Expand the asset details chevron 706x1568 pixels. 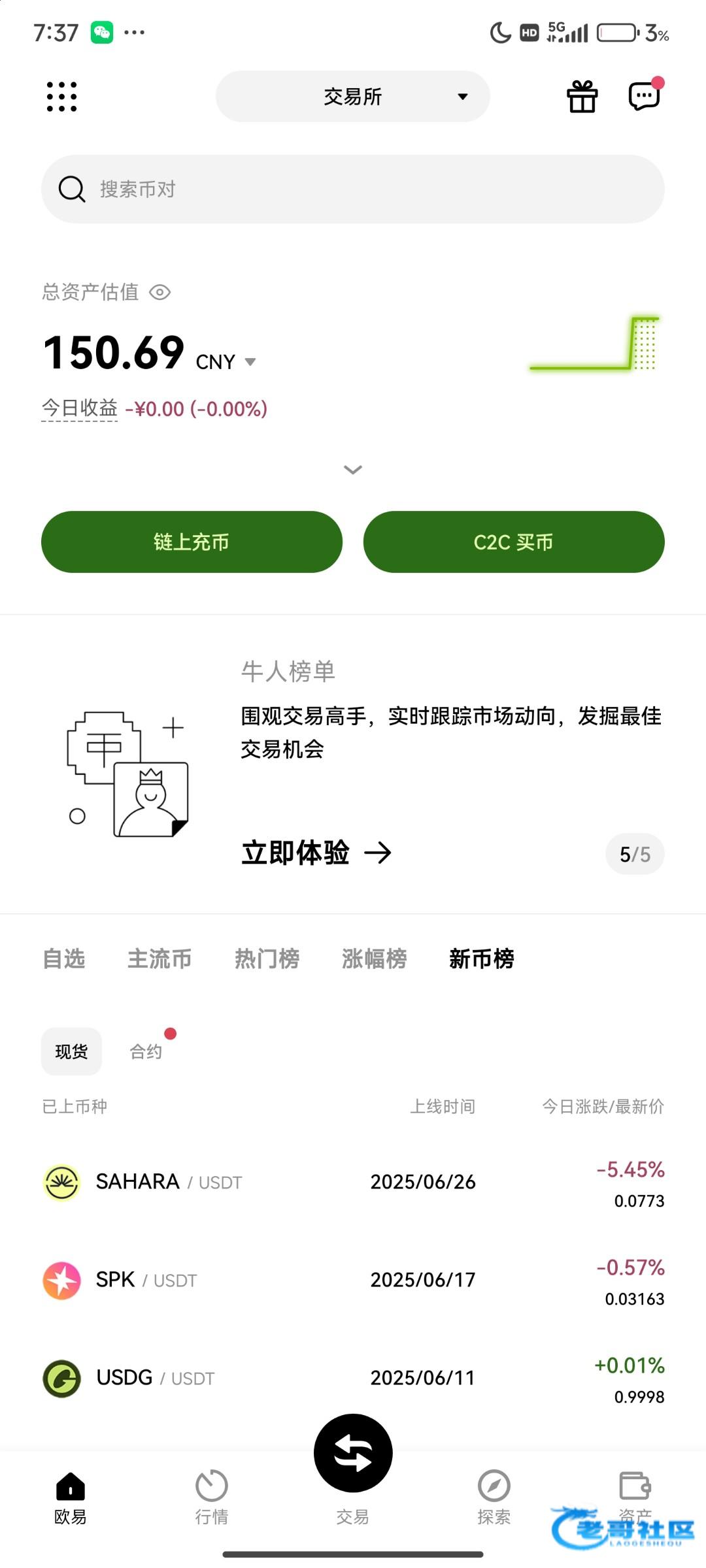pos(353,469)
